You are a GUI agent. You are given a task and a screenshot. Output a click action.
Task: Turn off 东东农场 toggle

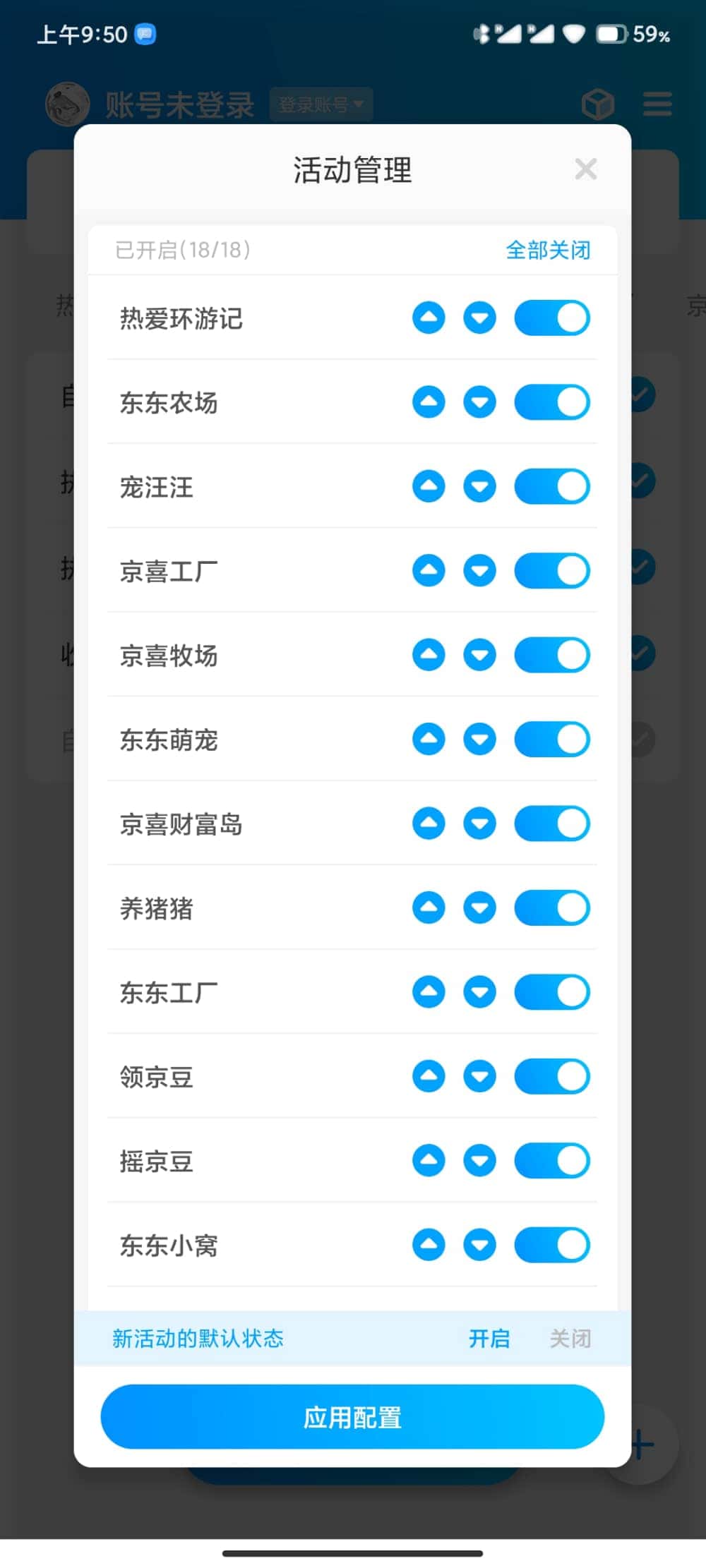[x=551, y=402]
